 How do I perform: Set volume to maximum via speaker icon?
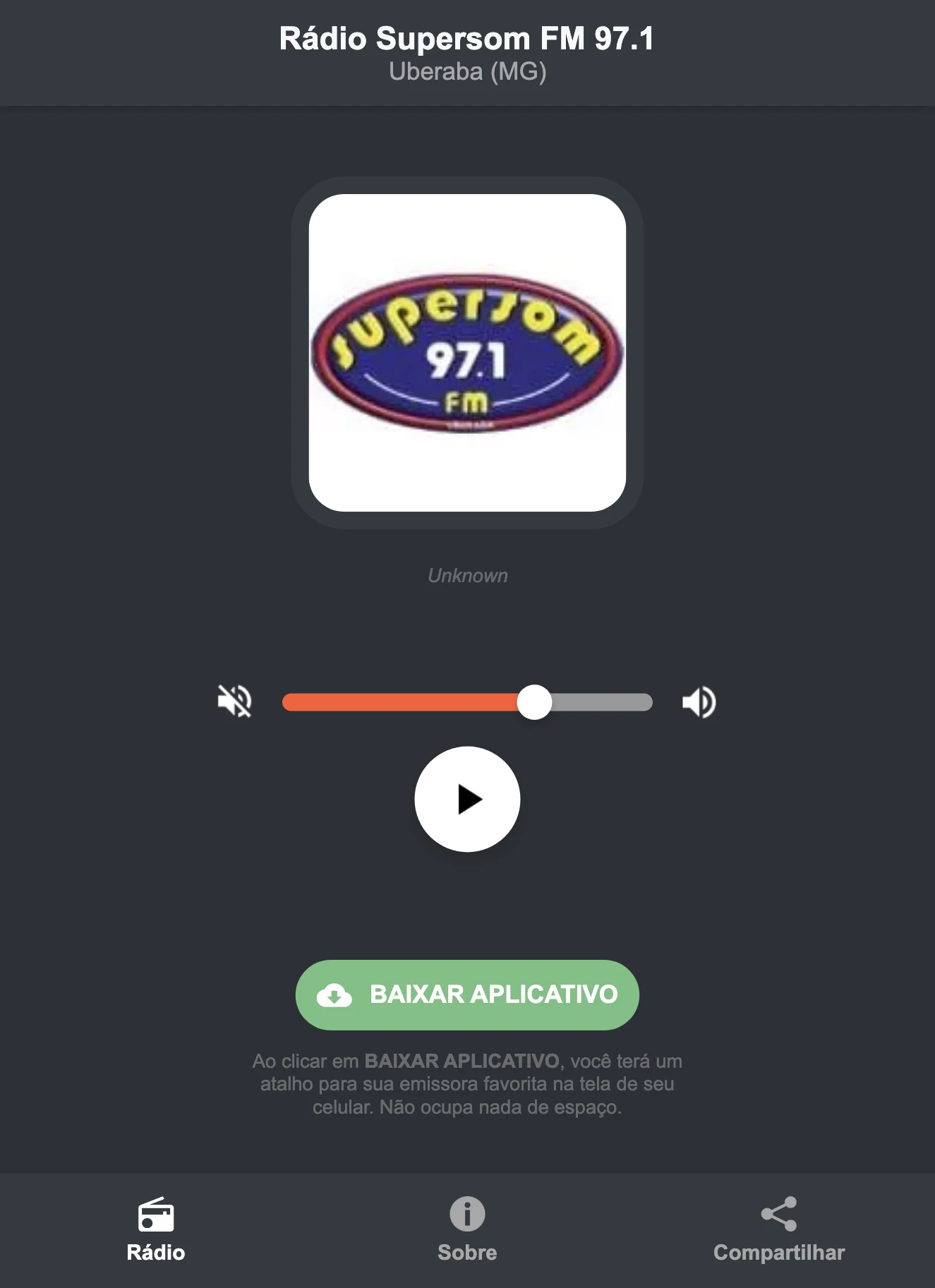click(x=698, y=701)
